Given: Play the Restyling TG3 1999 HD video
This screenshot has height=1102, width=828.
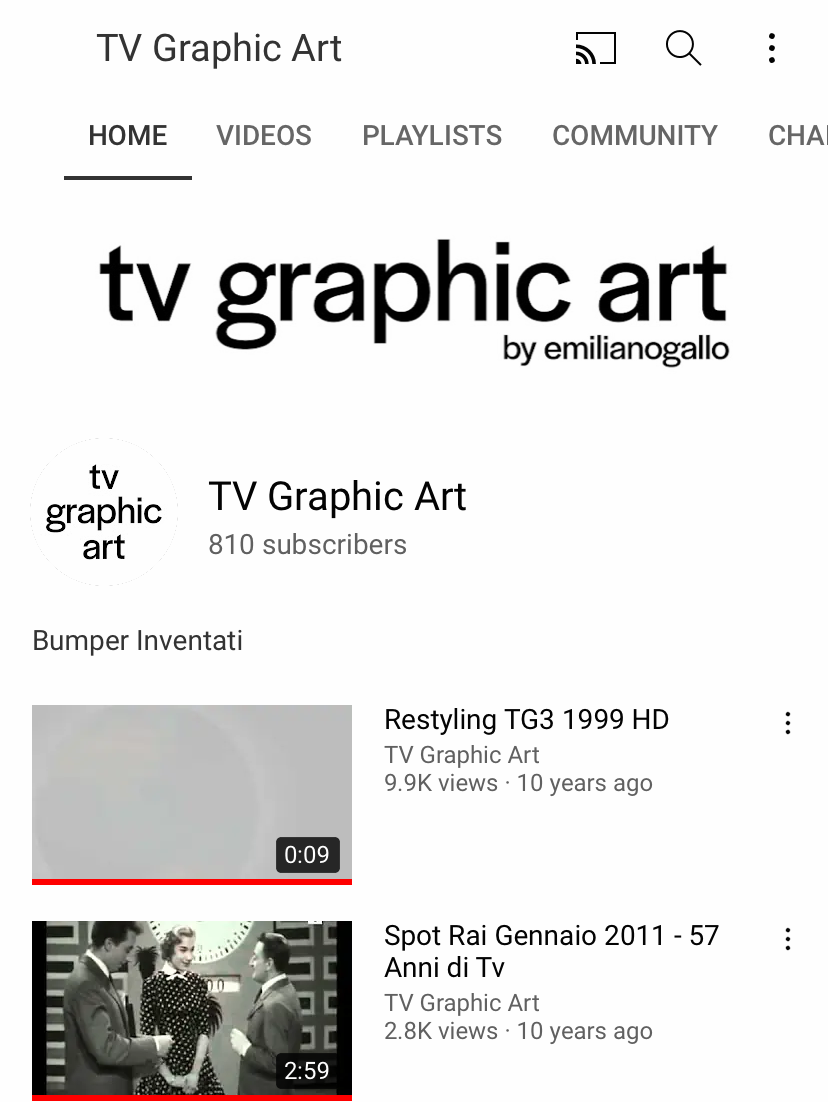Looking at the screenshot, I should point(192,794).
